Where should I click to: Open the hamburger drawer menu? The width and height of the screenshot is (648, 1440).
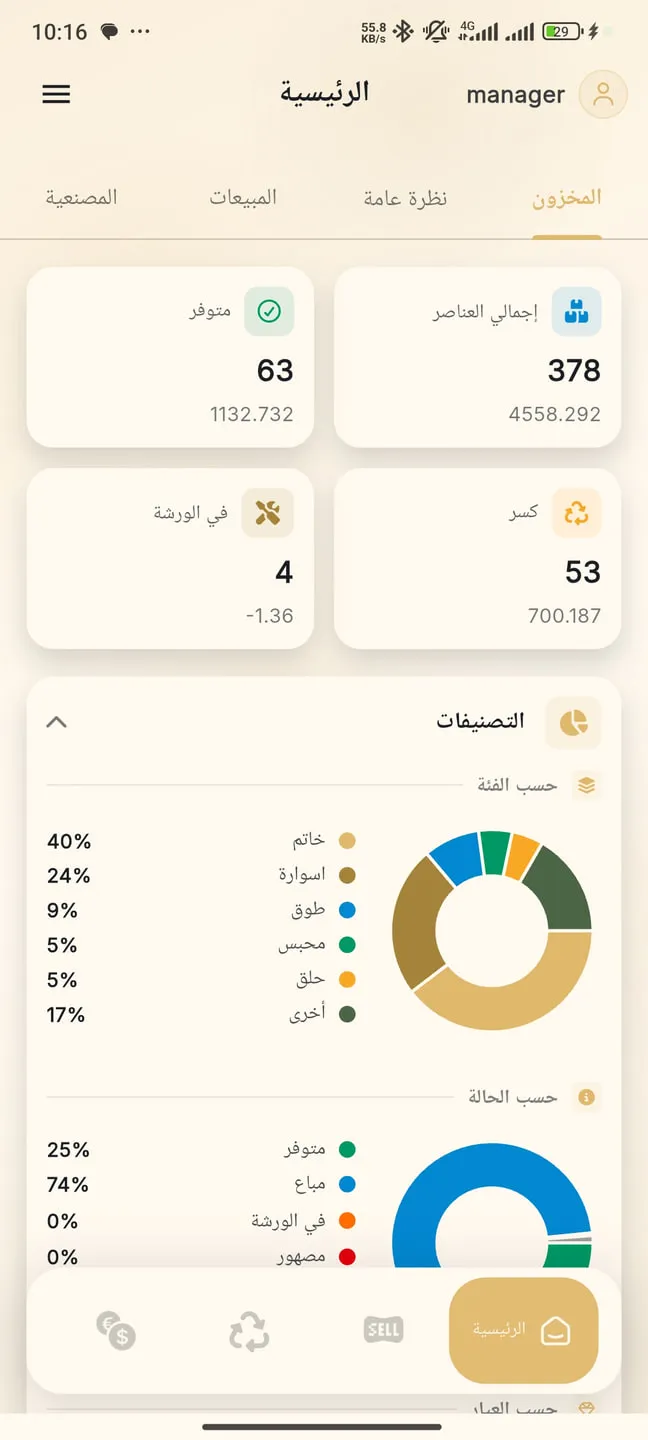tap(56, 94)
